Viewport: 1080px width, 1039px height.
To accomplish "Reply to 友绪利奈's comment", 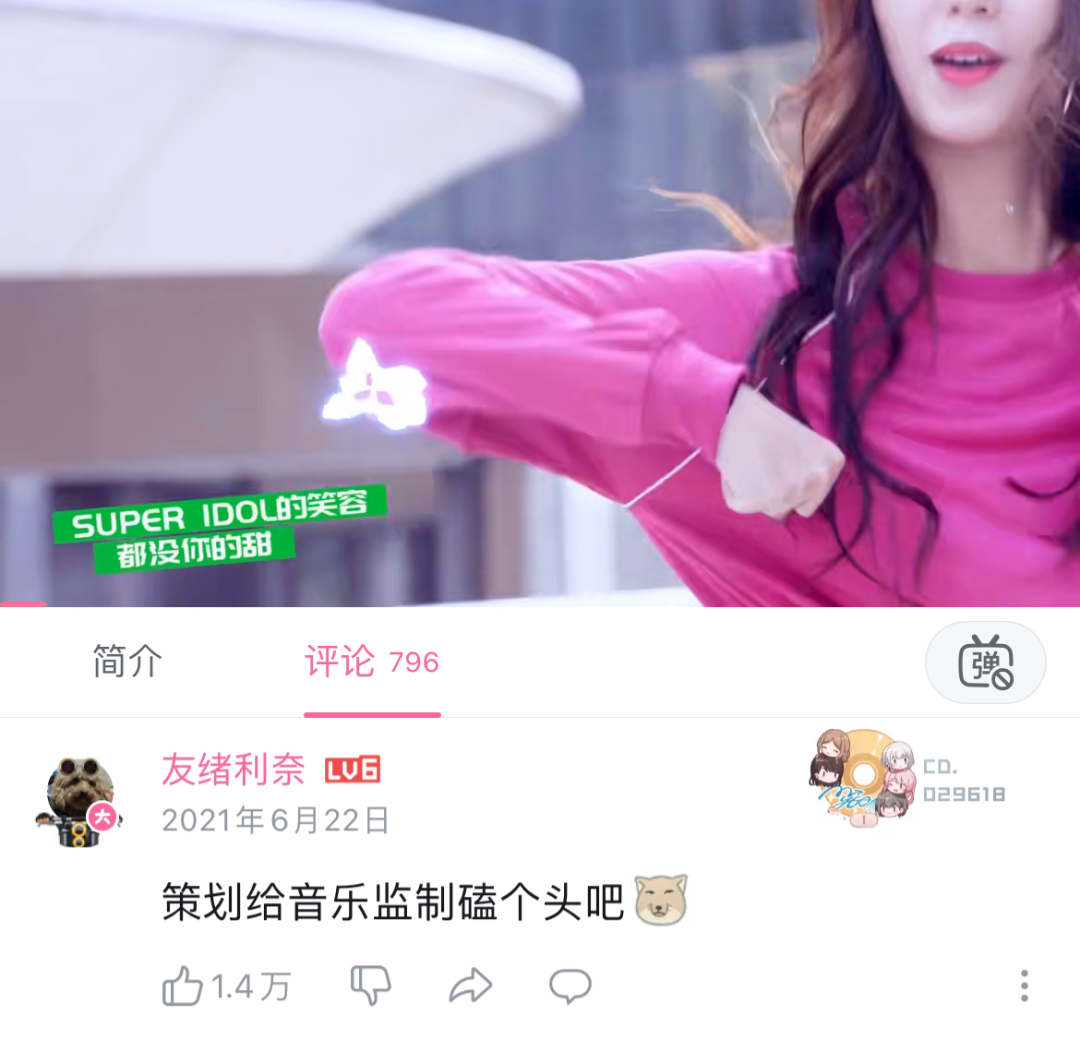I will [571, 986].
